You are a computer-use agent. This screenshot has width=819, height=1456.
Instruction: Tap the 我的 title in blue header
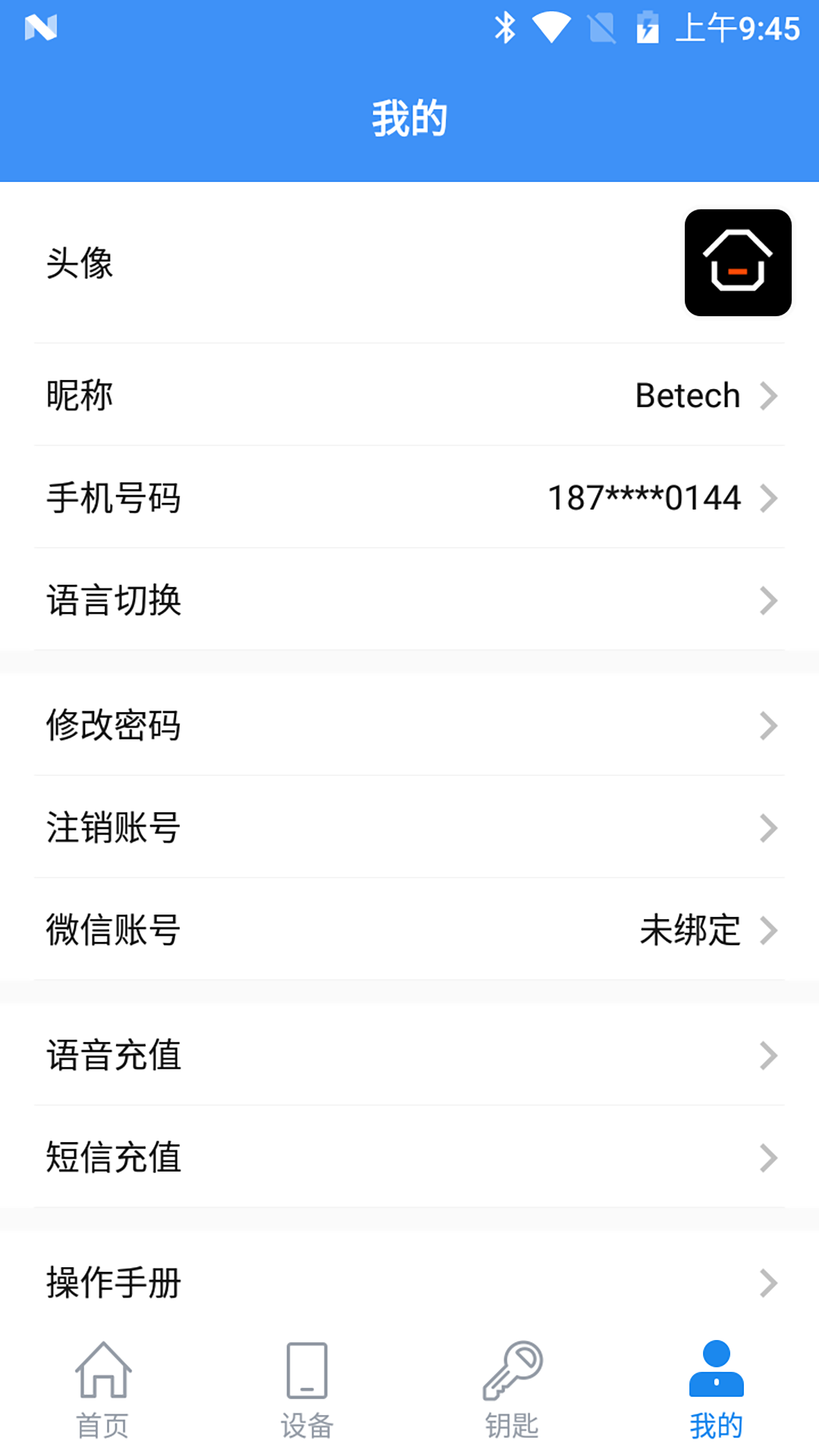click(x=409, y=118)
